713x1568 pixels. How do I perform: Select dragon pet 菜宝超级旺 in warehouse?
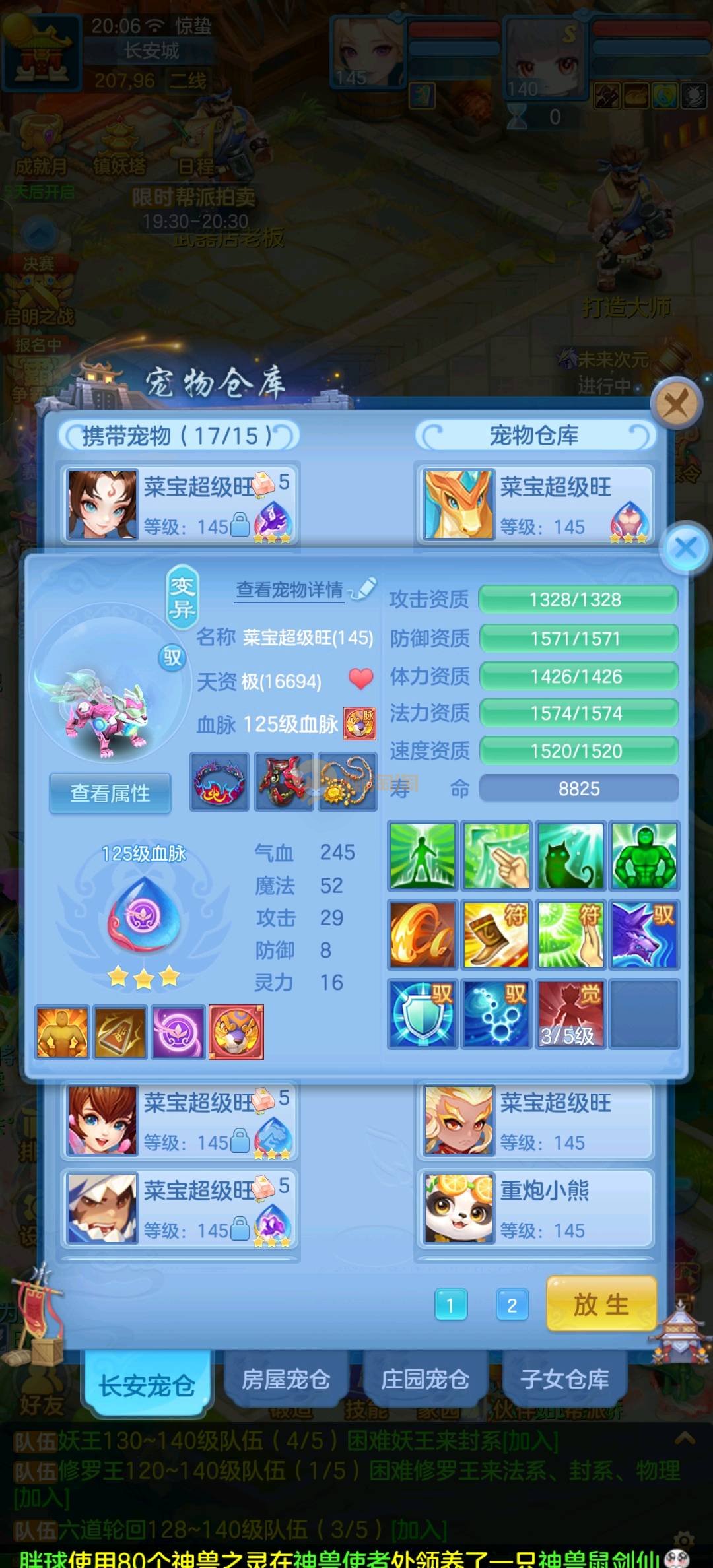tap(535, 505)
